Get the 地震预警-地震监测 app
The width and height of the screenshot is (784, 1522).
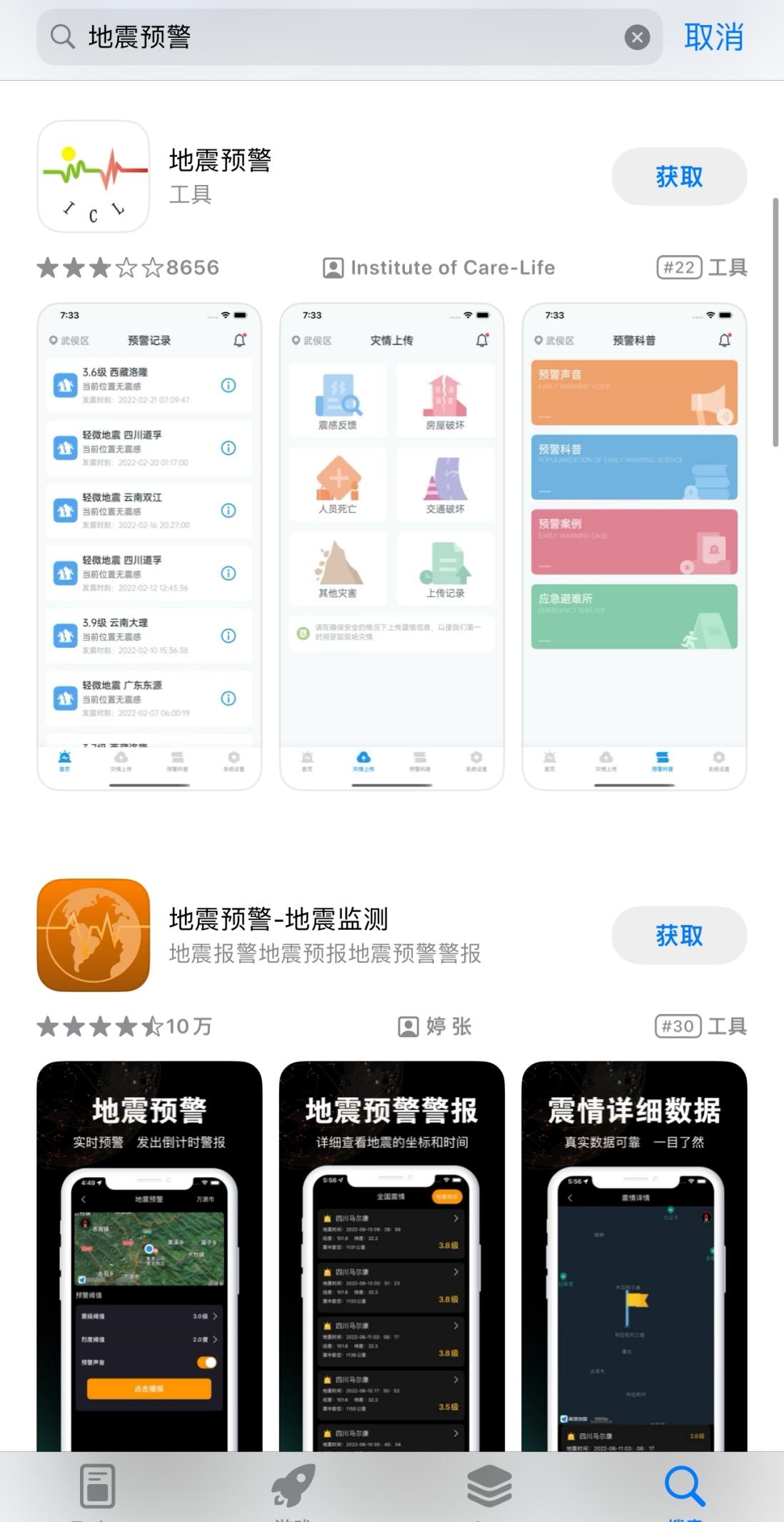tap(678, 935)
